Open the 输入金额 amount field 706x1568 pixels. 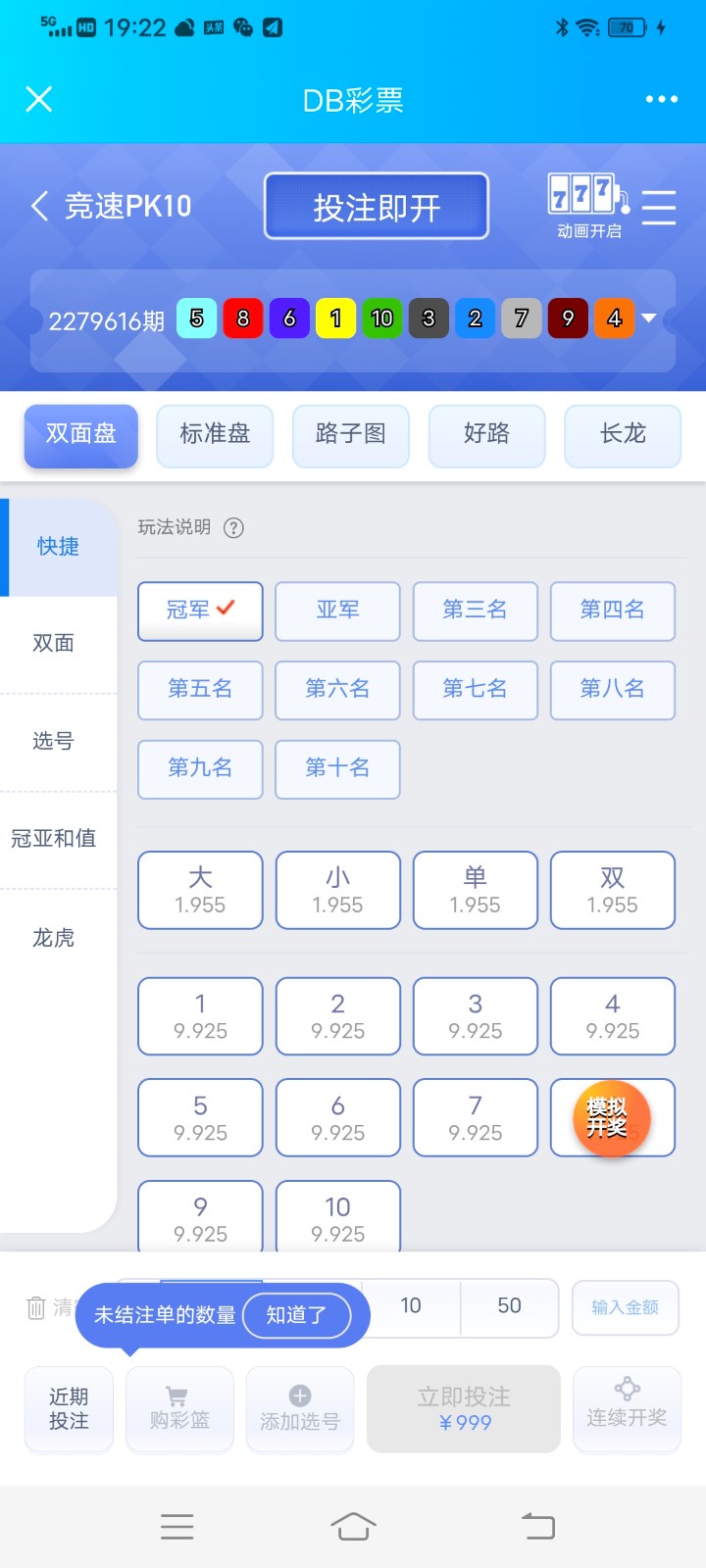pos(625,1307)
